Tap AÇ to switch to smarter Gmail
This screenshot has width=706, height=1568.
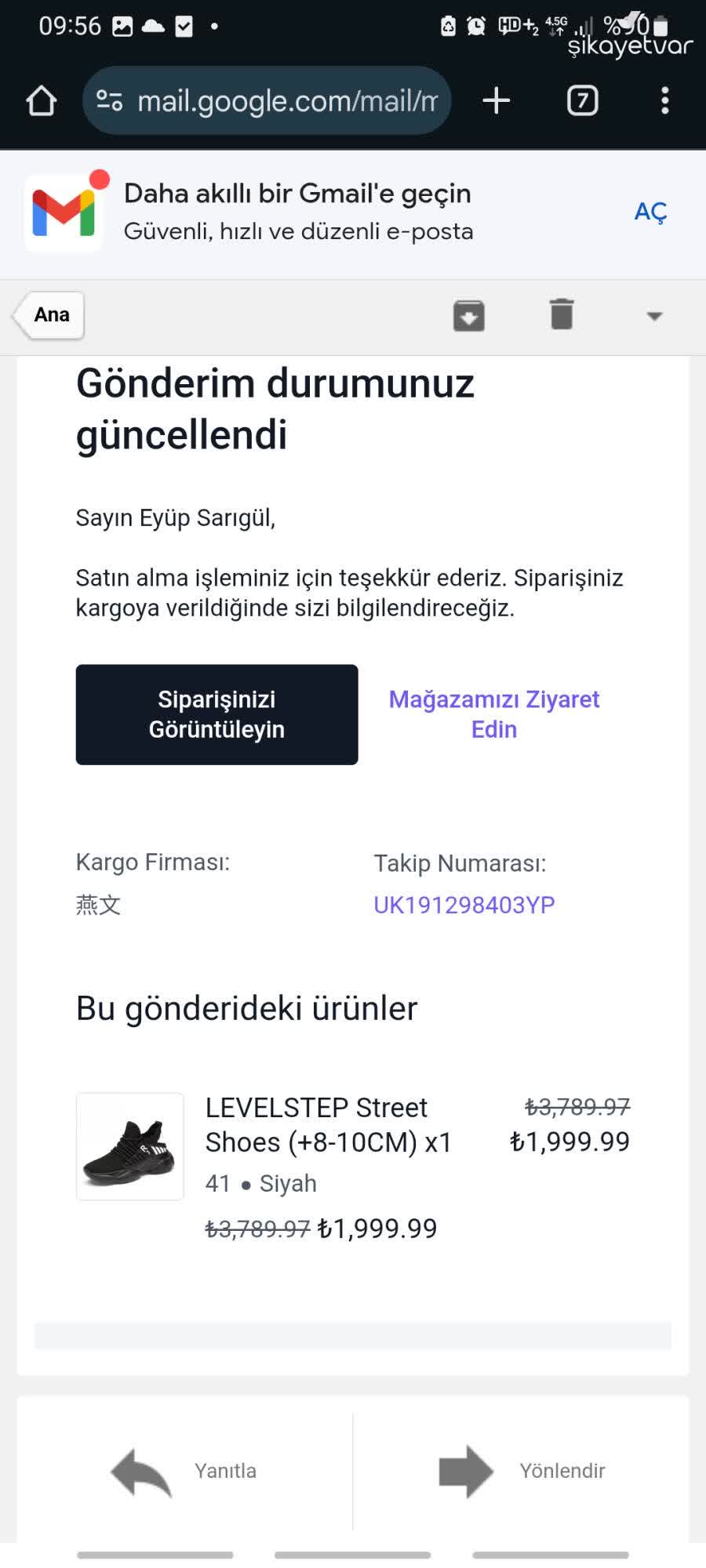tap(650, 212)
